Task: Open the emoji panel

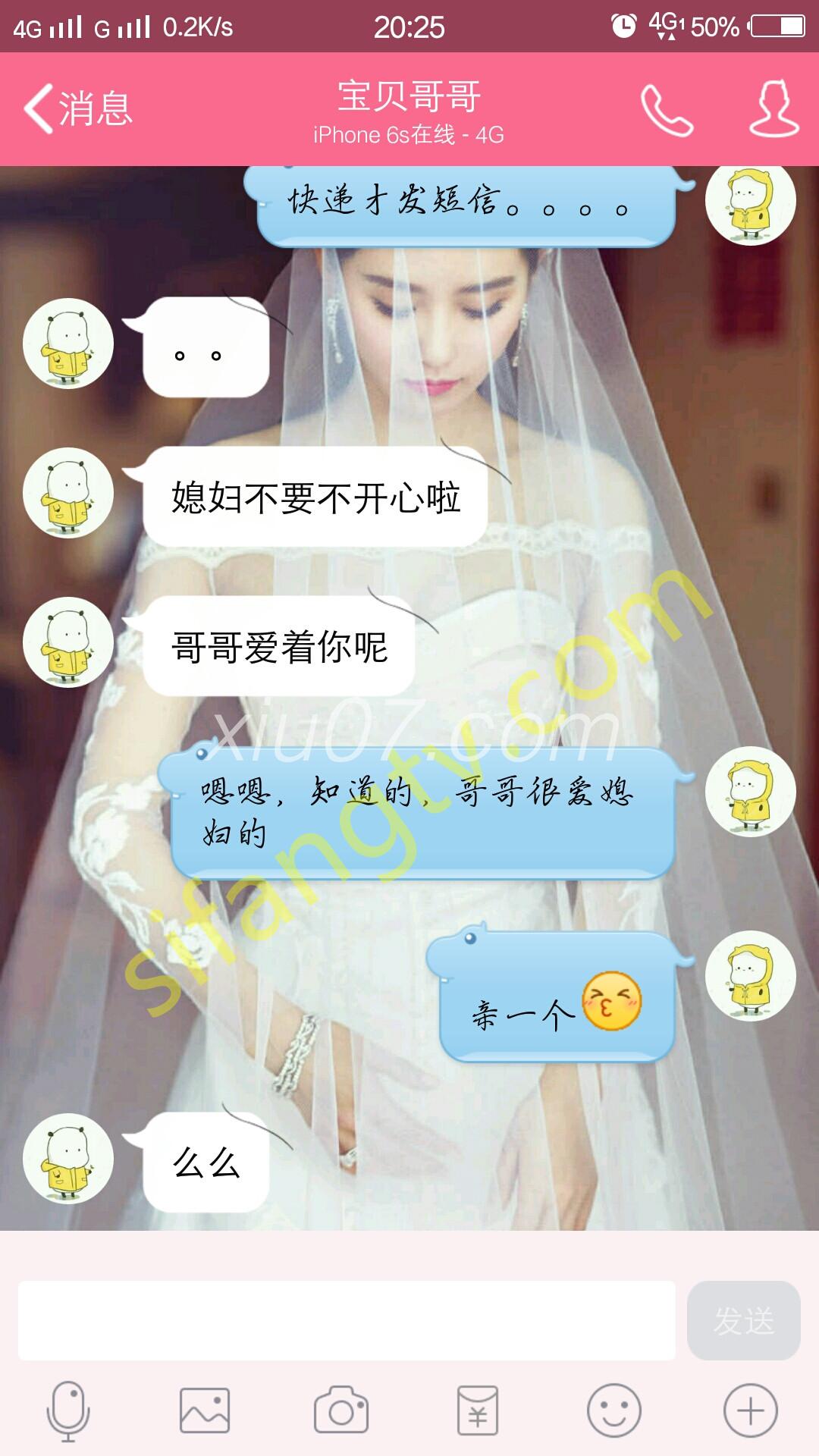Action: coord(614,1411)
